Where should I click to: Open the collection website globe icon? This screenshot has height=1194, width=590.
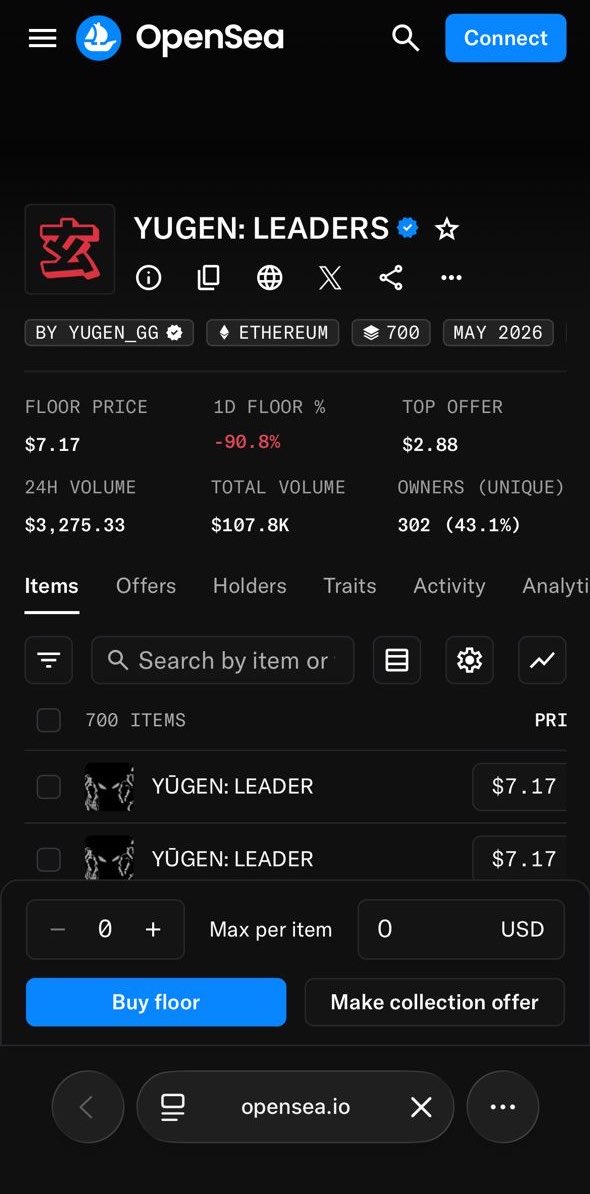269,278
